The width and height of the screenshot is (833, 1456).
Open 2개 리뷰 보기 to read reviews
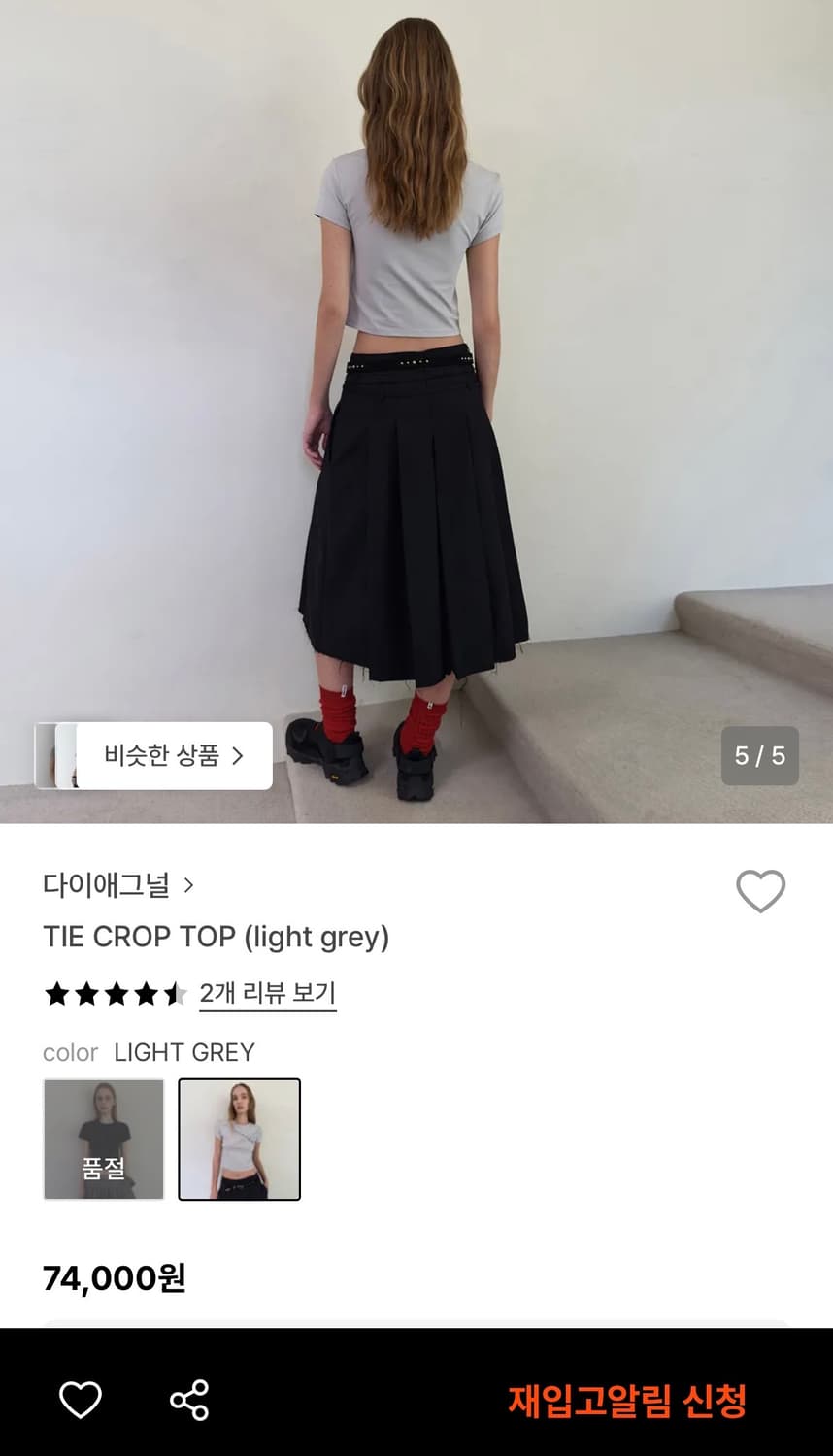point(268,993)
